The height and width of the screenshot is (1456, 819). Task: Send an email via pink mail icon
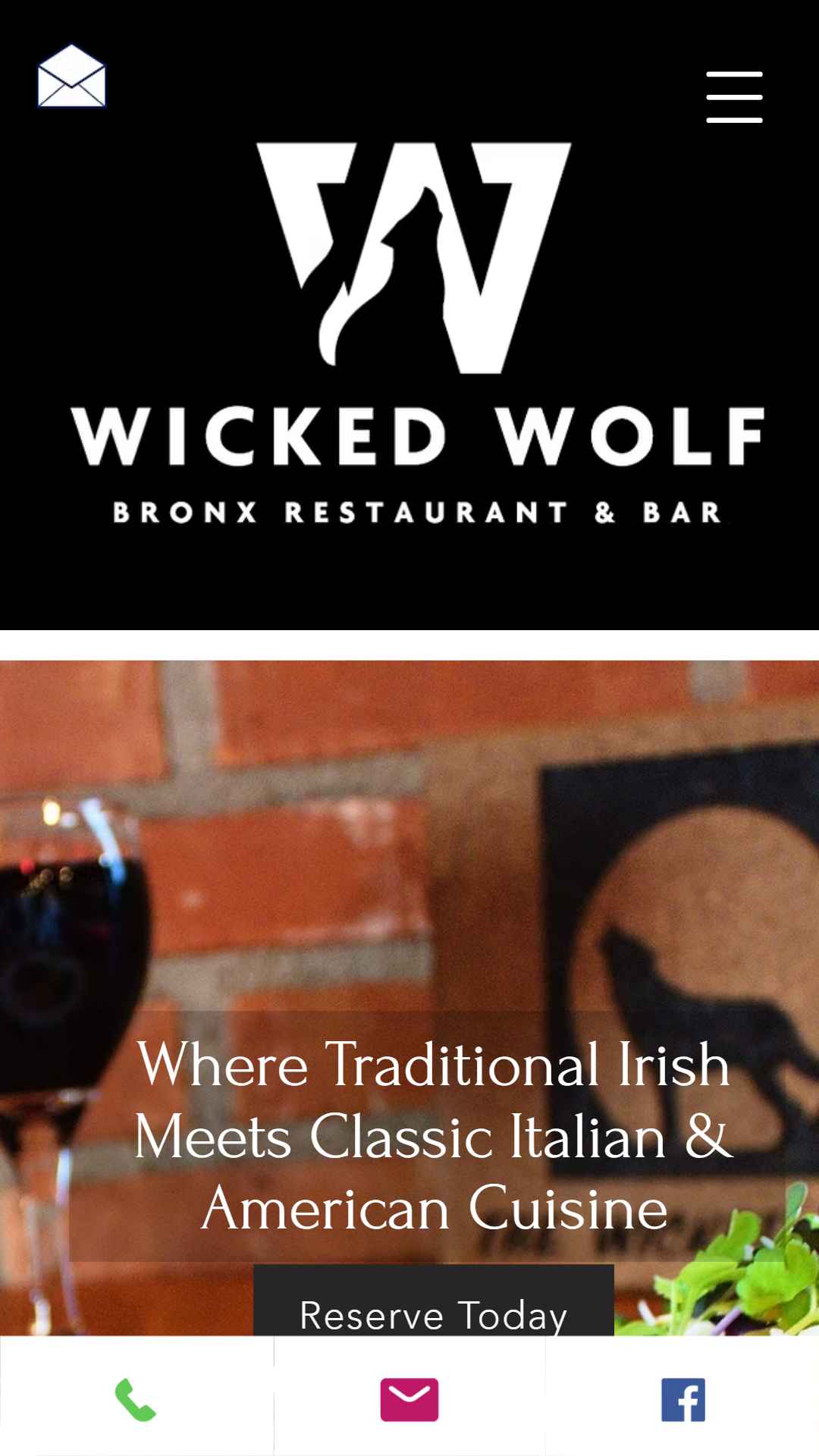(x=409, y=1400)
